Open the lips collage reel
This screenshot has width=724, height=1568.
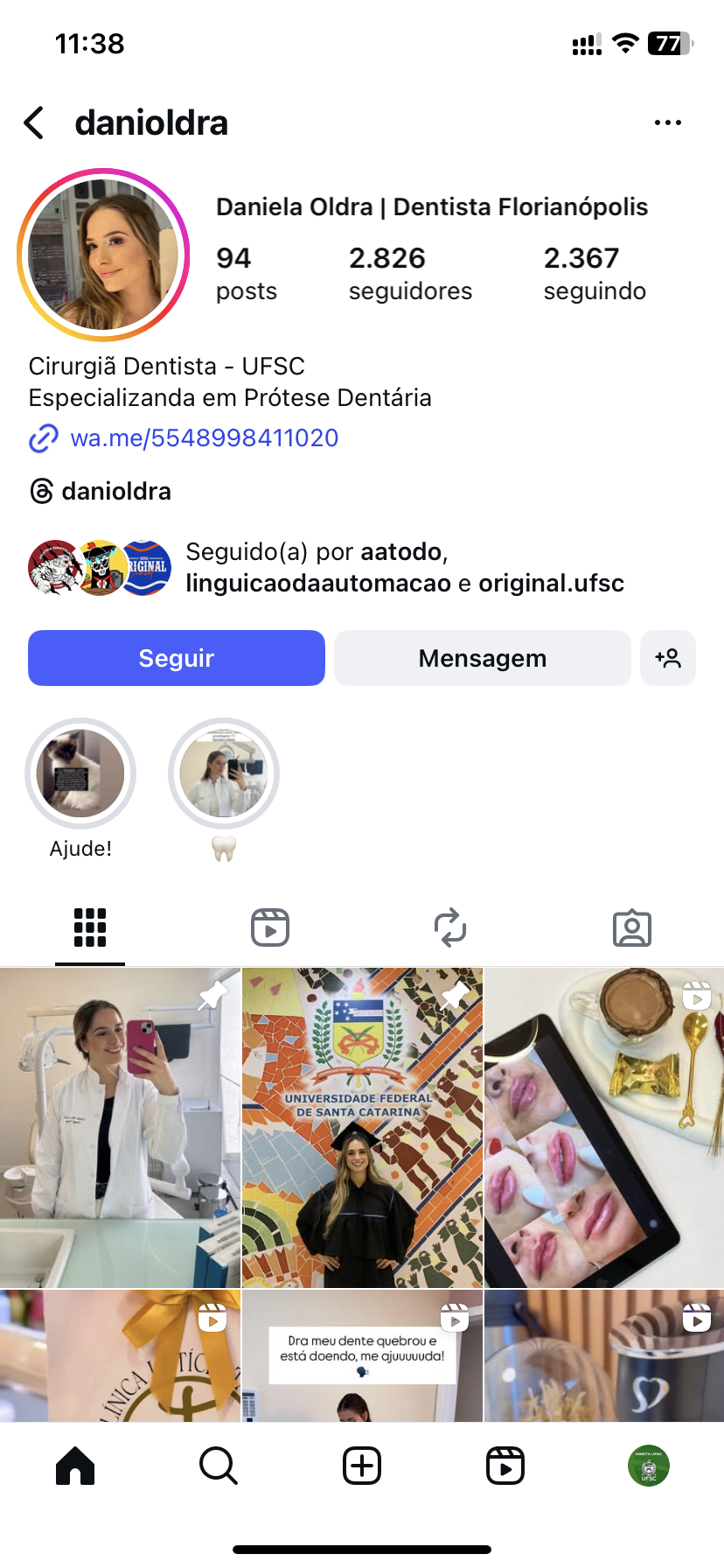[x=604, y=1127]
